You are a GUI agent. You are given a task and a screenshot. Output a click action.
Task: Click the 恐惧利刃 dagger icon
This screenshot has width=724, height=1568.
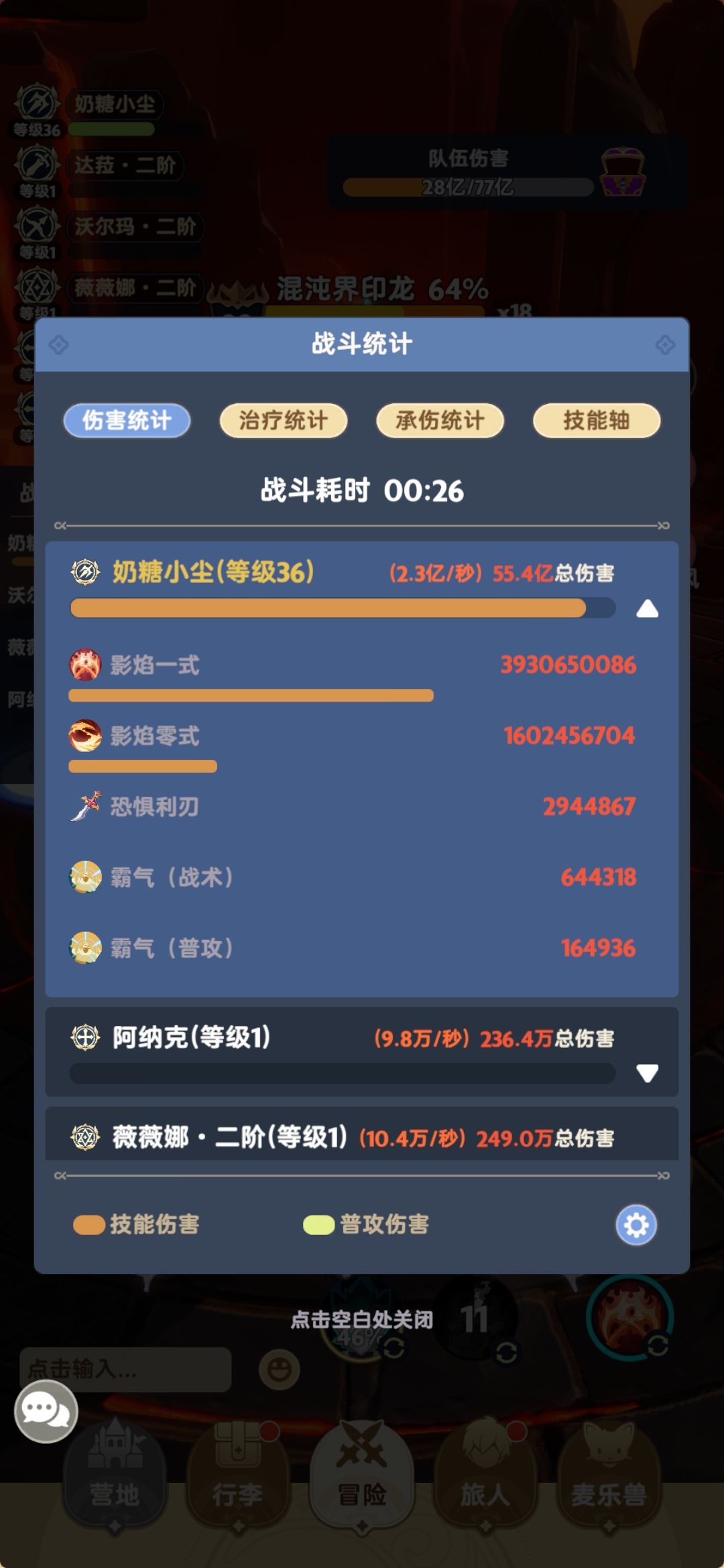pyautogui.click(x=86, y=807)
